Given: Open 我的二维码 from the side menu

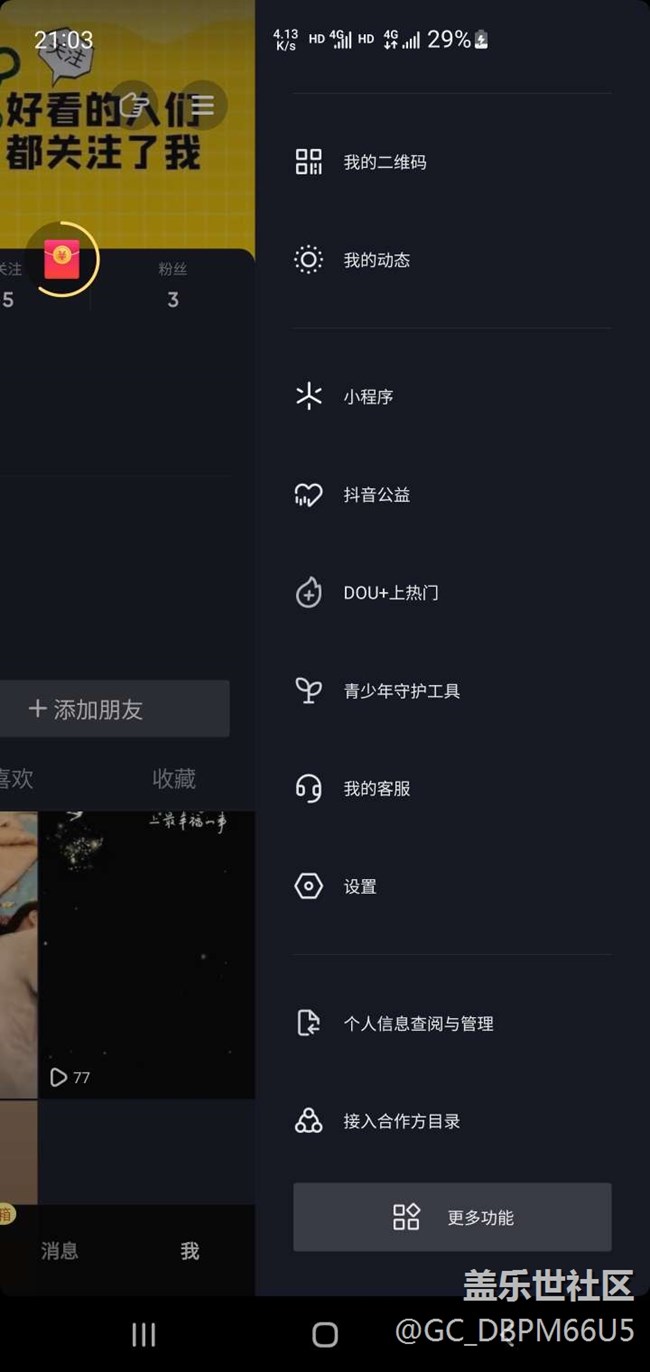Looking at the screenshot, I should pos(384,162).
